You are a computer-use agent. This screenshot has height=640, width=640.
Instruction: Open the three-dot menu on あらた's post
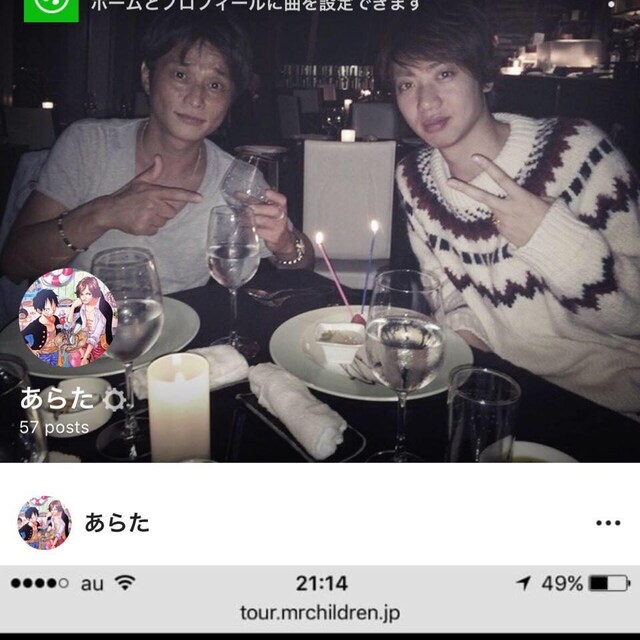coord(608,523)
